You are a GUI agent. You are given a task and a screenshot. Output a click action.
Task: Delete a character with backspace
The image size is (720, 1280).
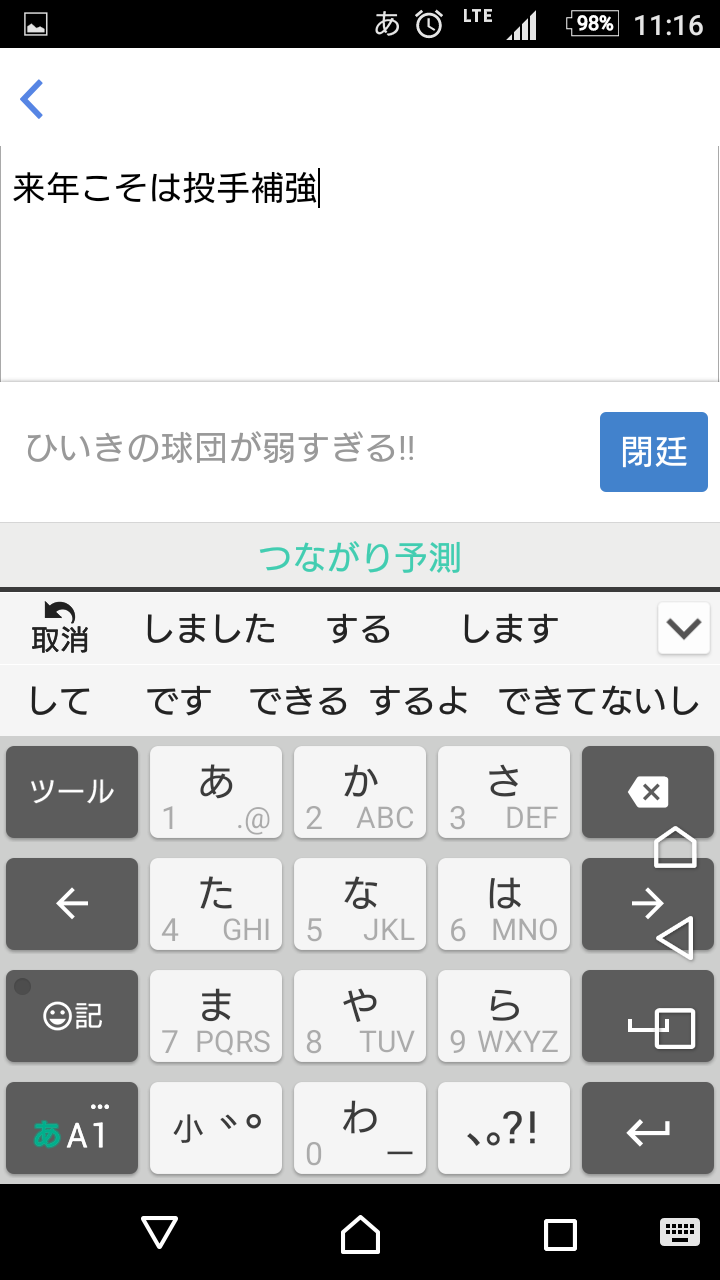point(648,792)
